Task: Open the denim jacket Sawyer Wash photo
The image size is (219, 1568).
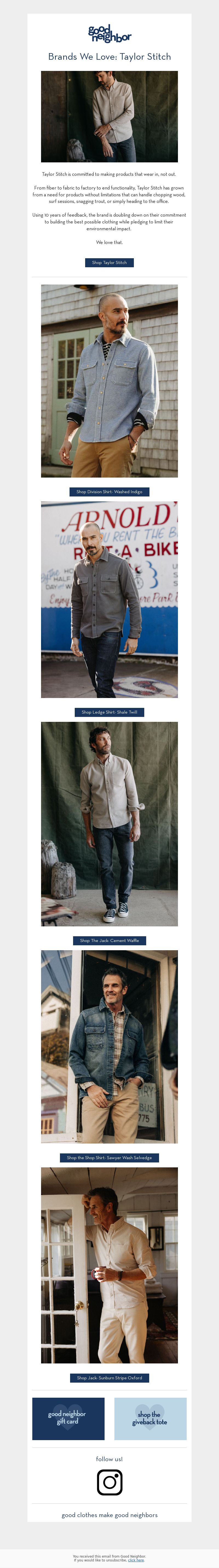Action: tap(109, 1046)
